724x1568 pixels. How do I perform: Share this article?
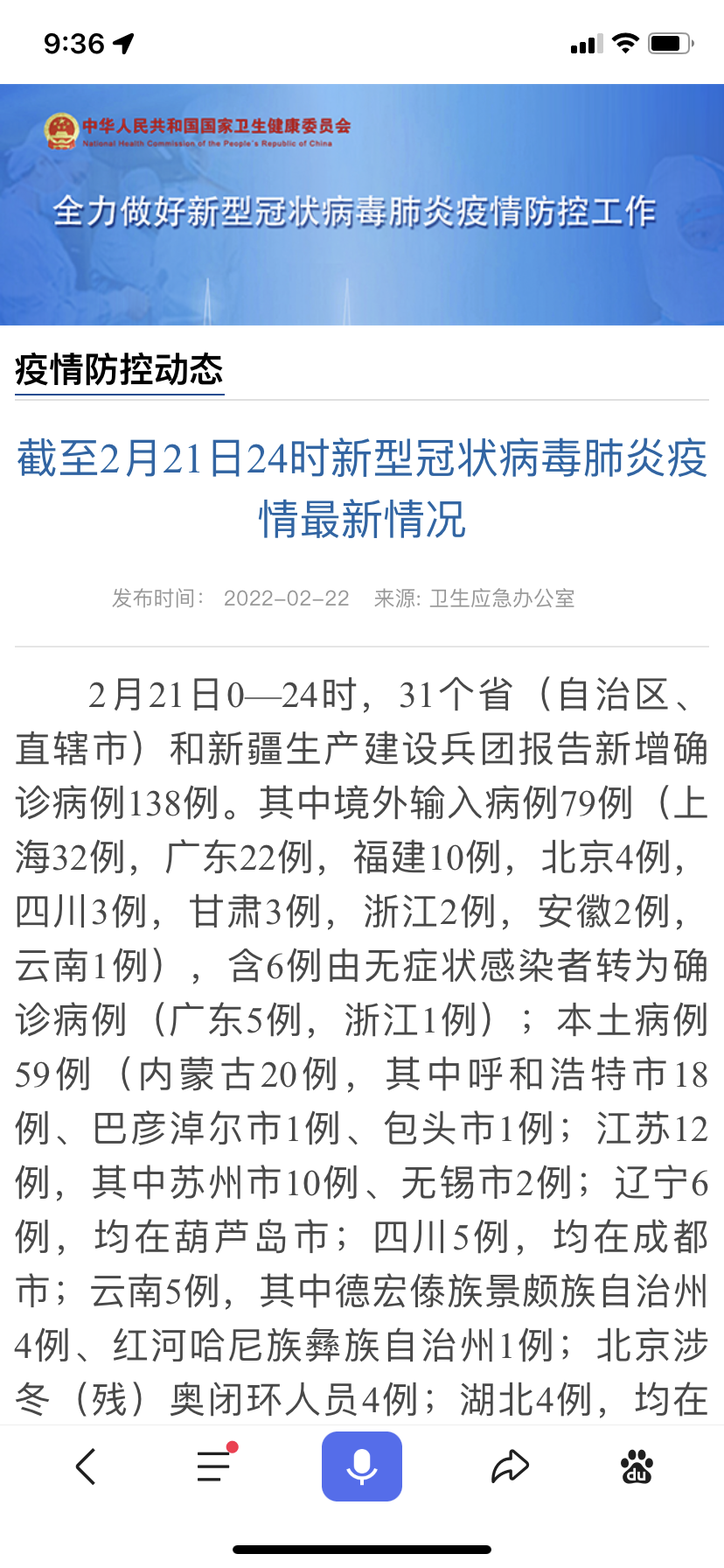(x=510, y=1466)
